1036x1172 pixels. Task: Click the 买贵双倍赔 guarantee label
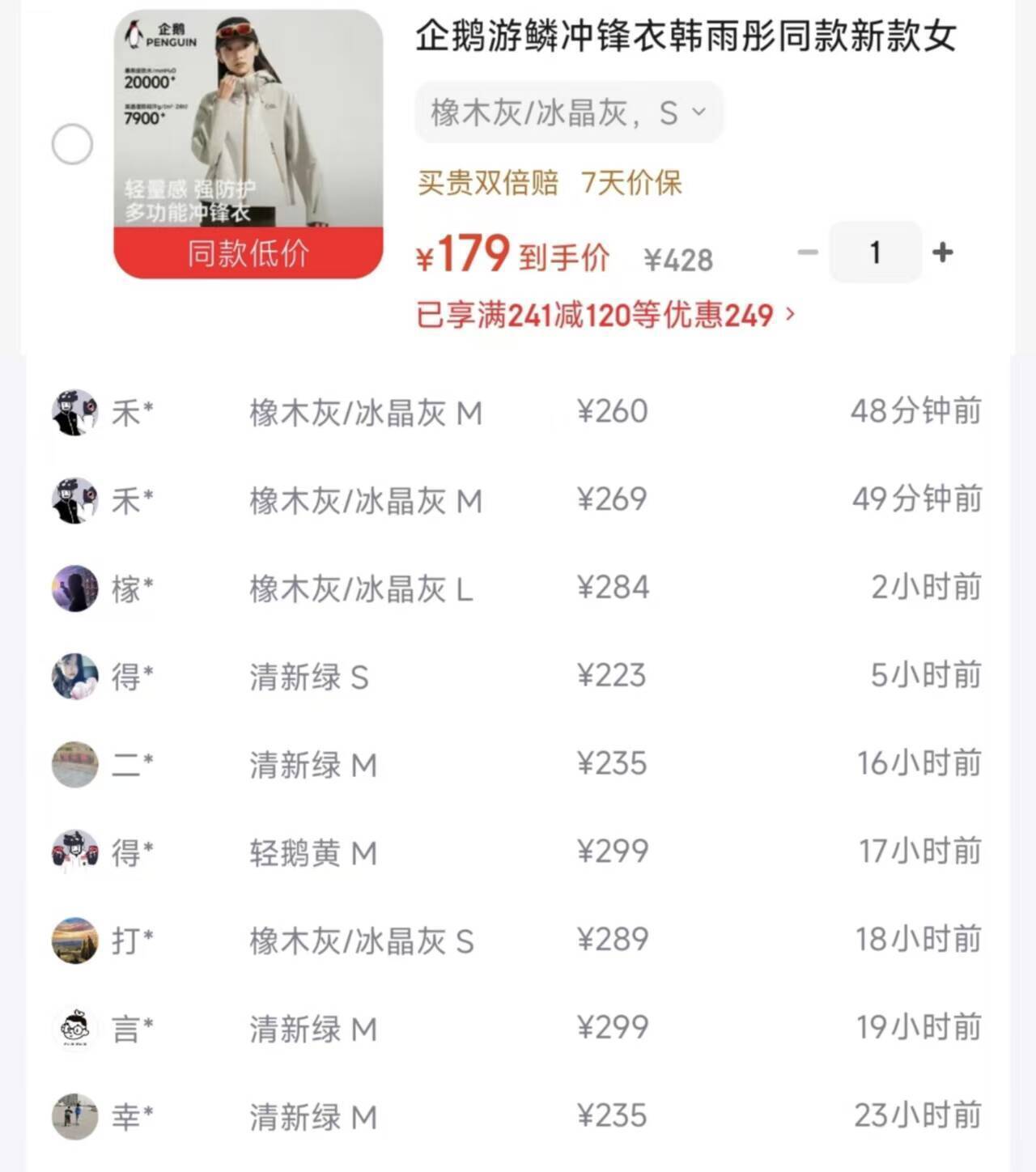pyautogui.click(x=488, y=184)
